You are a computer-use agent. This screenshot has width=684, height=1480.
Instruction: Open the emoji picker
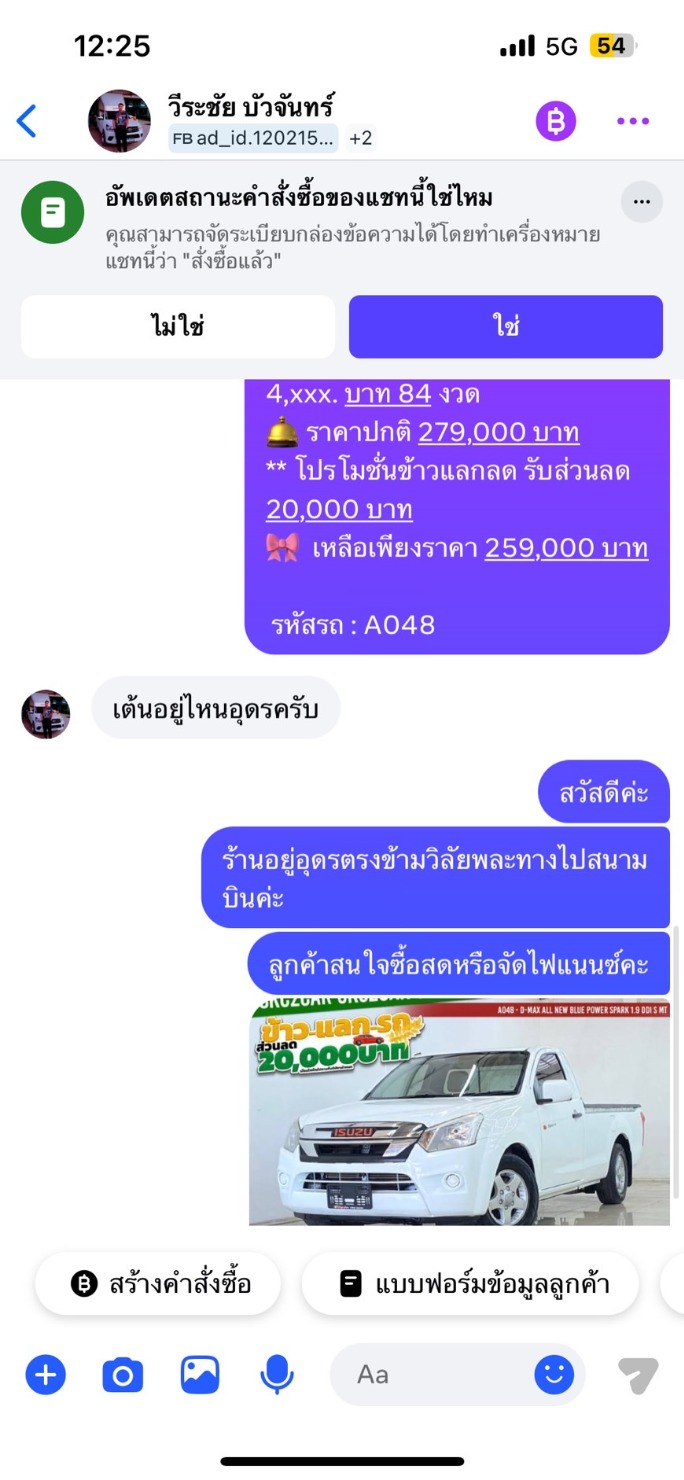(x=554, y=1375)
